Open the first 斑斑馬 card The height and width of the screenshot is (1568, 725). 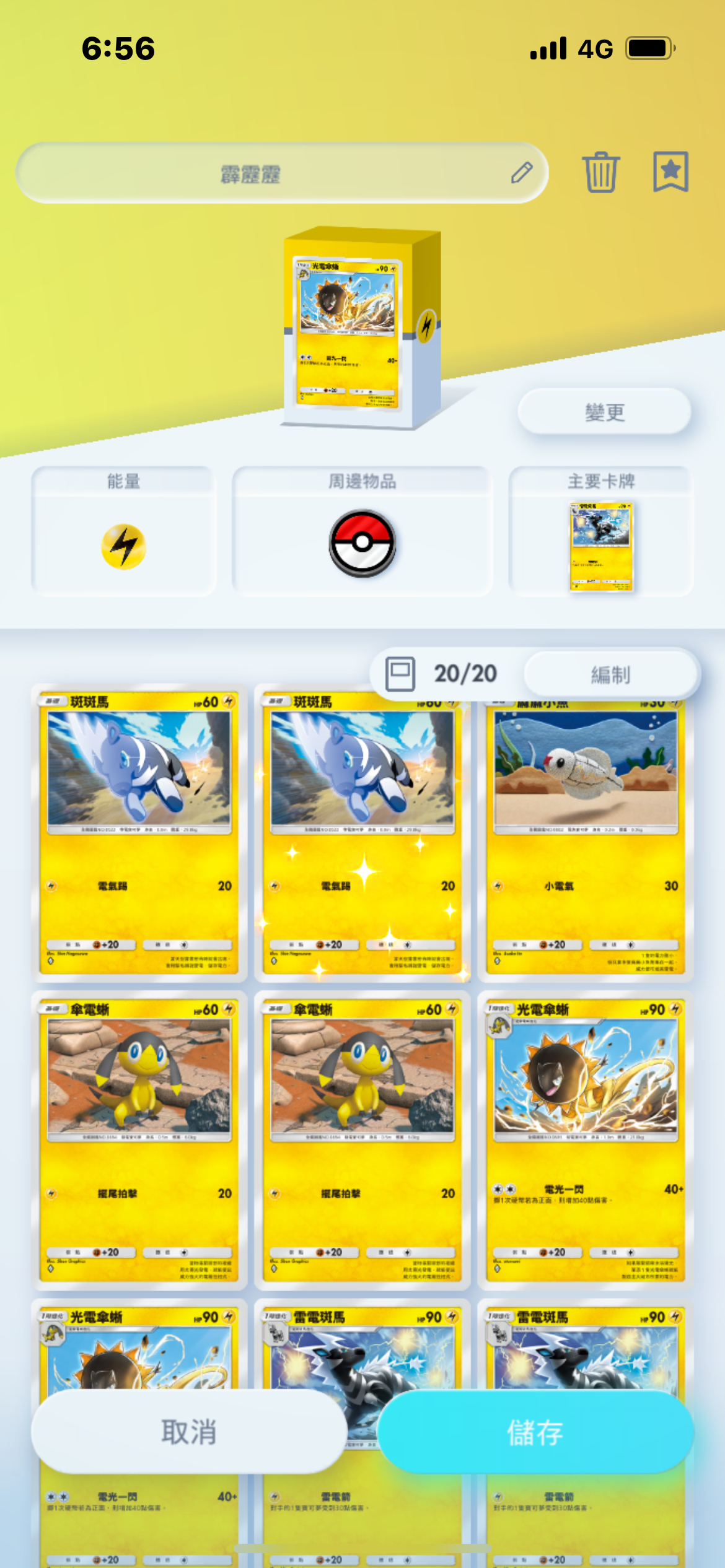tap(139, 832)
